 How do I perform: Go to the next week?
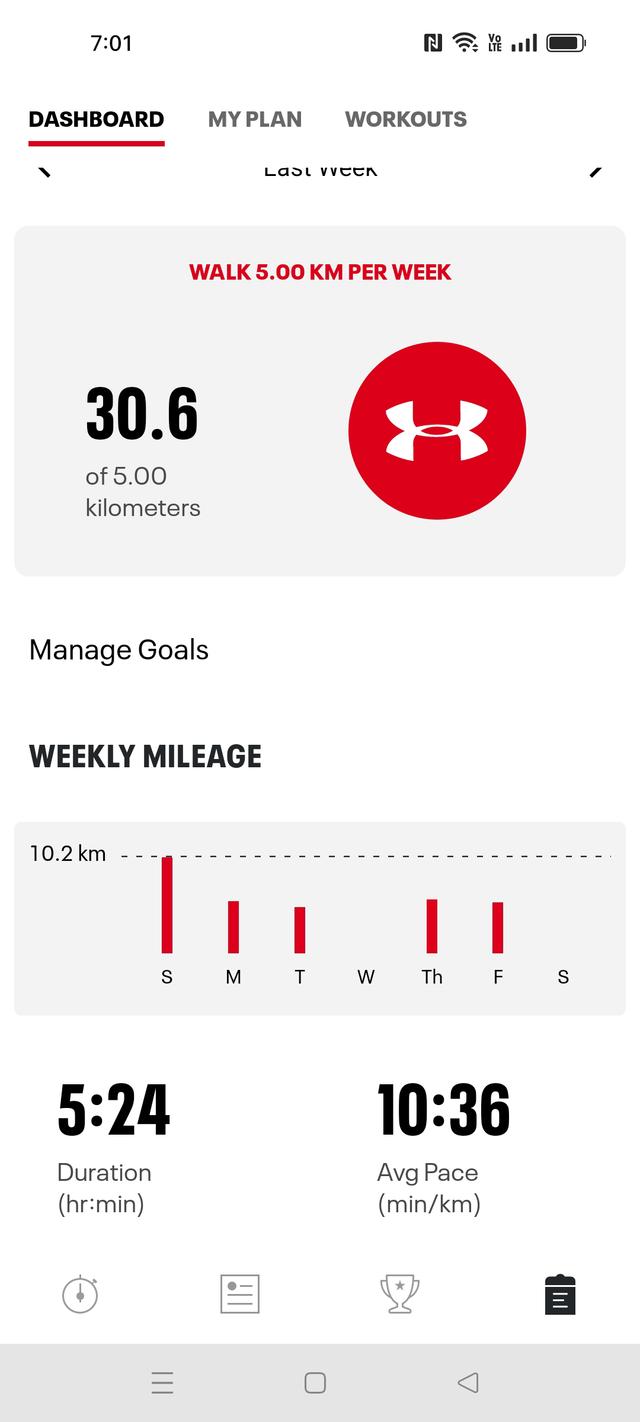point(596,170)
